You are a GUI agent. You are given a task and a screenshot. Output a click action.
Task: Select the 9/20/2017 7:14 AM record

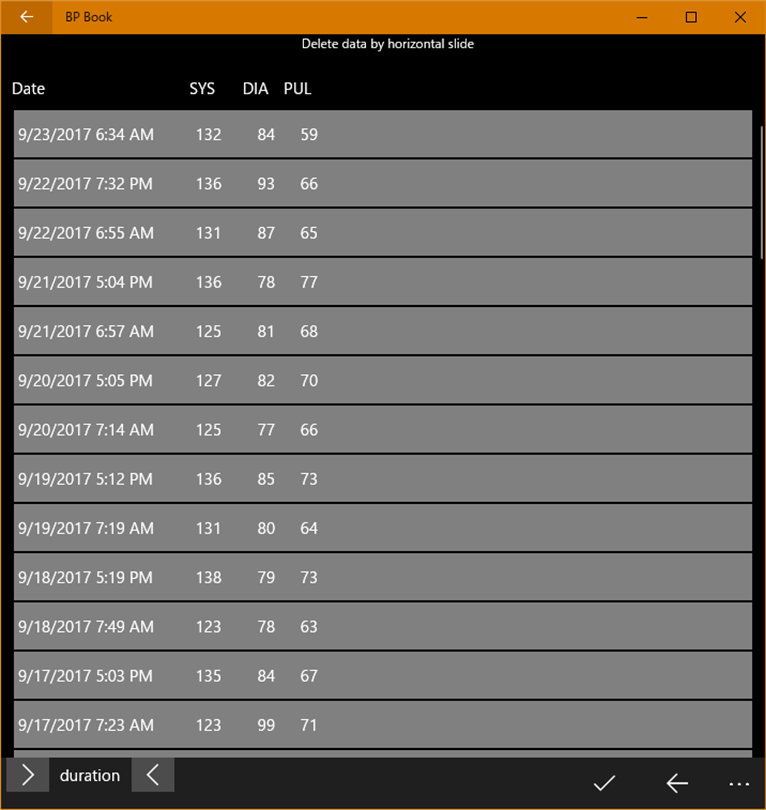click(x=382, y=430)
